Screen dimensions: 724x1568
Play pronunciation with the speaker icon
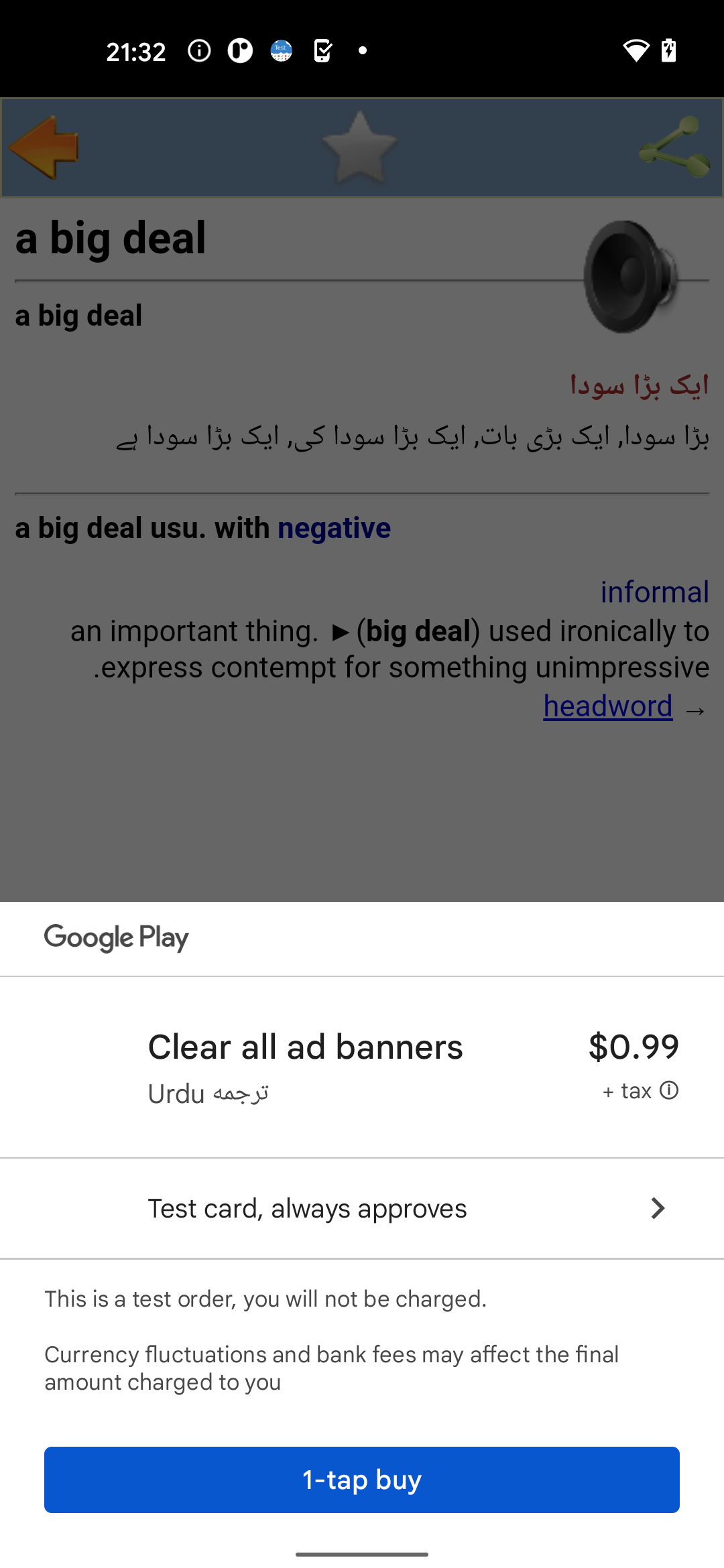pyautogui.click(x=629, y=276)
